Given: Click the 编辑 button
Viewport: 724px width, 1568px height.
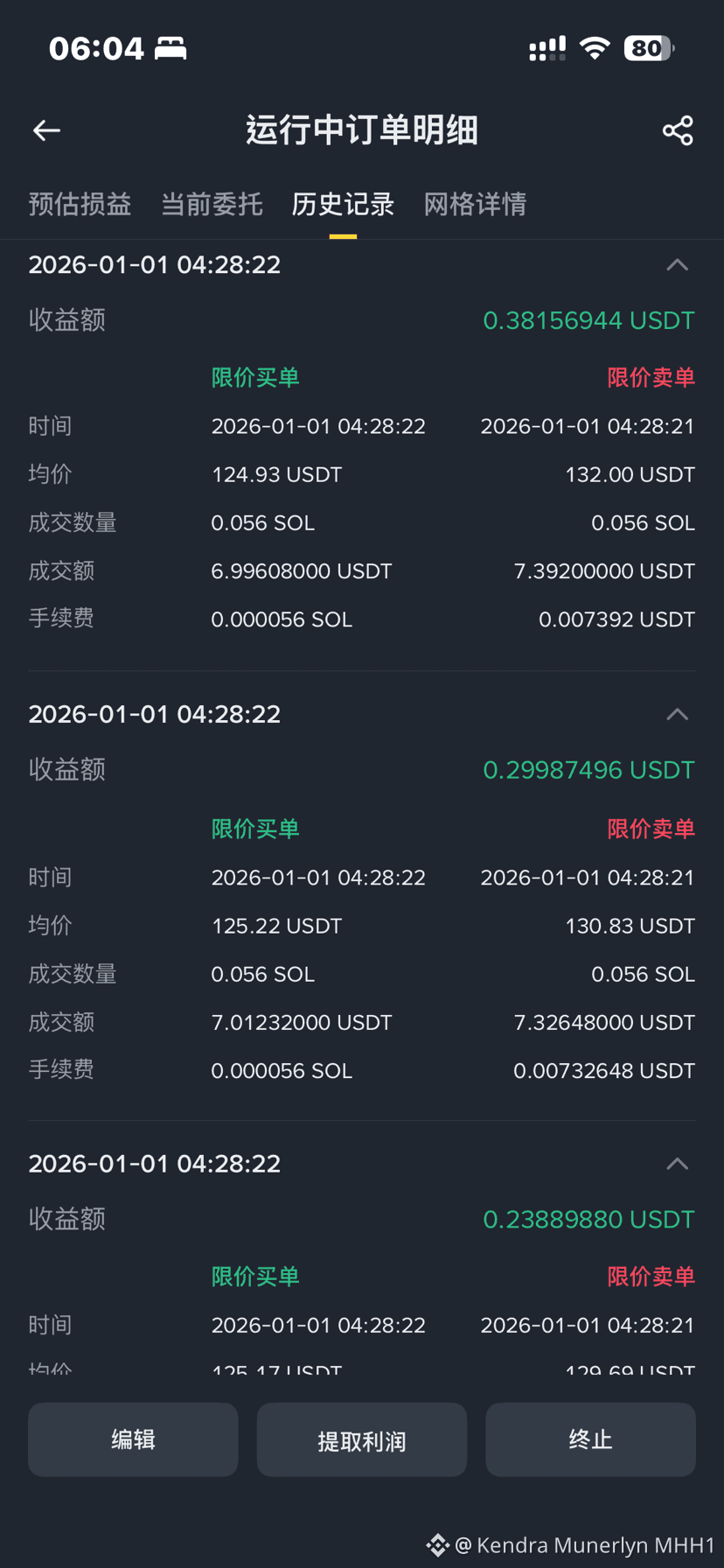Looking at the screenshot, I should pos(133,1439).
